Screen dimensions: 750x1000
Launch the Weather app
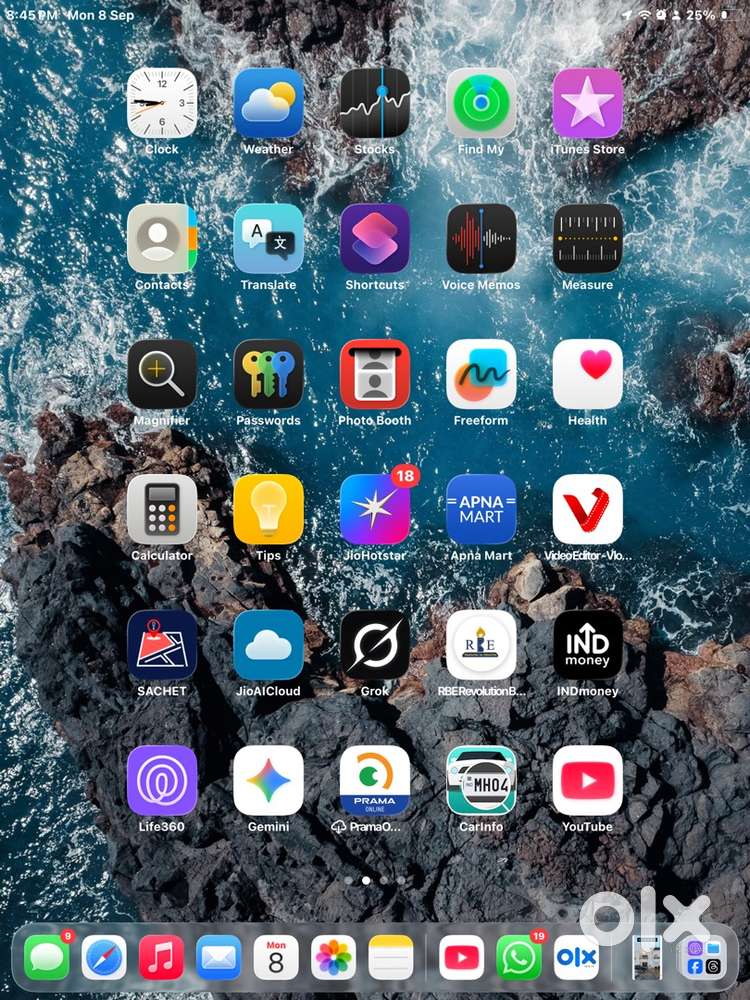268,103
